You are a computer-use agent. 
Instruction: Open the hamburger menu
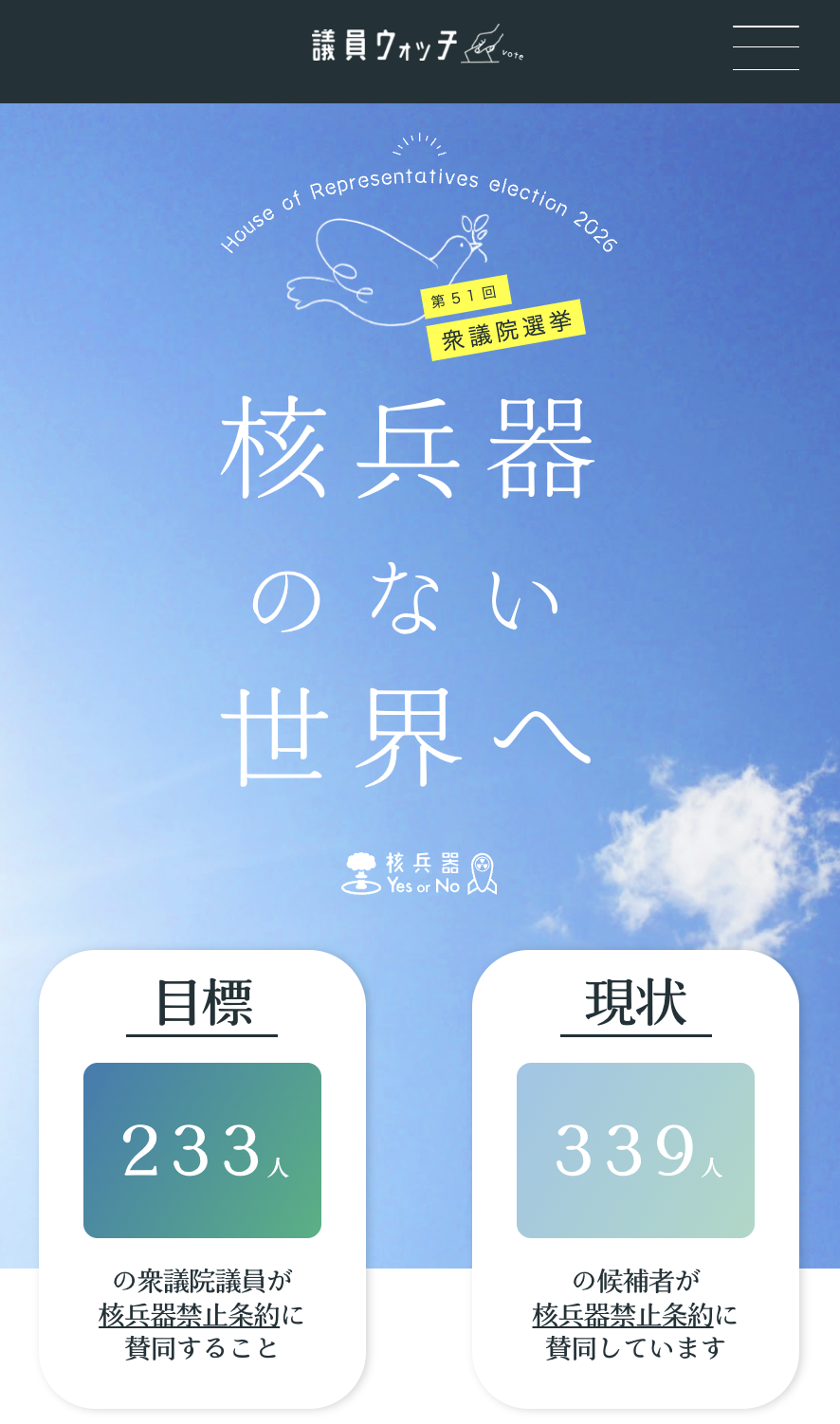click(x=765, y=47)
